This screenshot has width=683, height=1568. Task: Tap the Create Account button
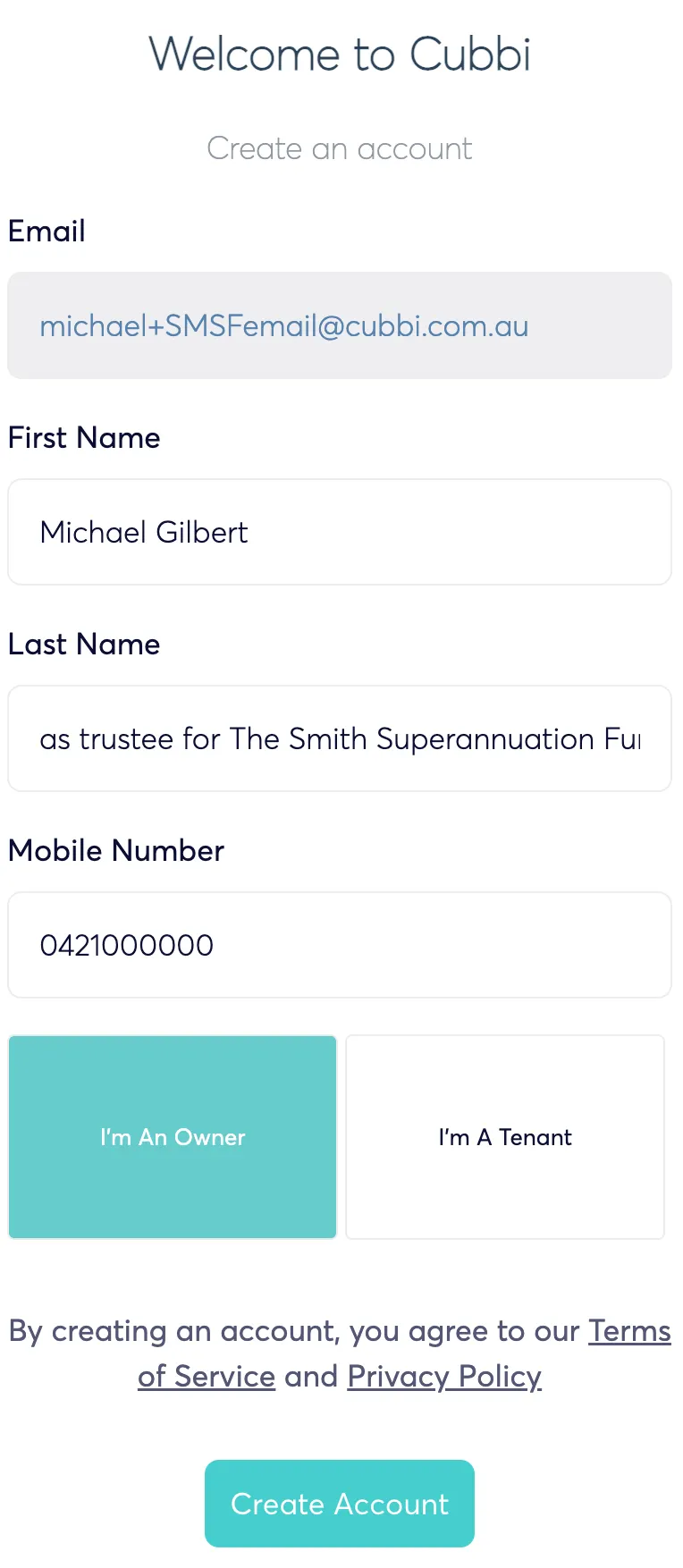[340, 1504]
